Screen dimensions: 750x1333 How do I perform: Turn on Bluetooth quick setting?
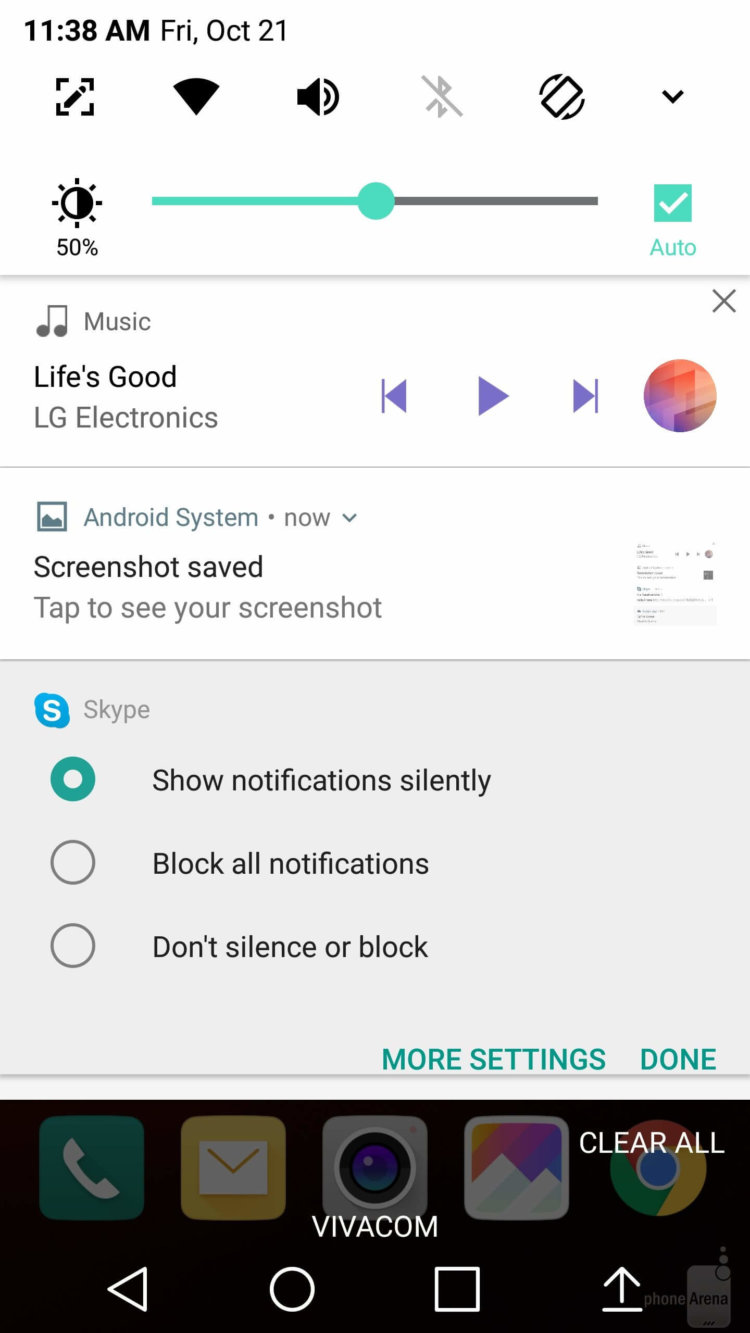(x=441, y=97)
